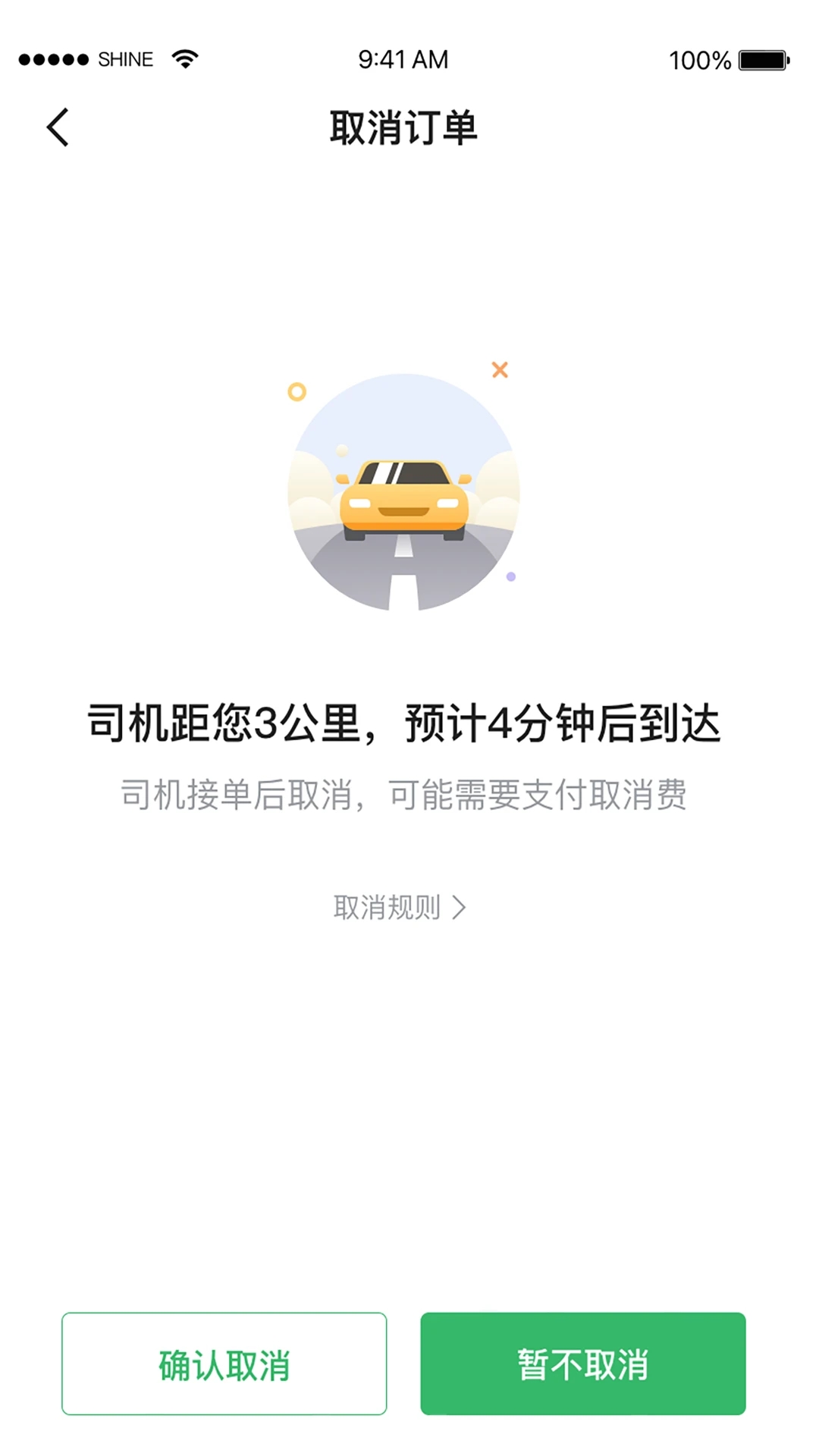Navigate back using the left chevron
Image resolution: width=819 pixels, height=1456 pixels.
point(57,125)
